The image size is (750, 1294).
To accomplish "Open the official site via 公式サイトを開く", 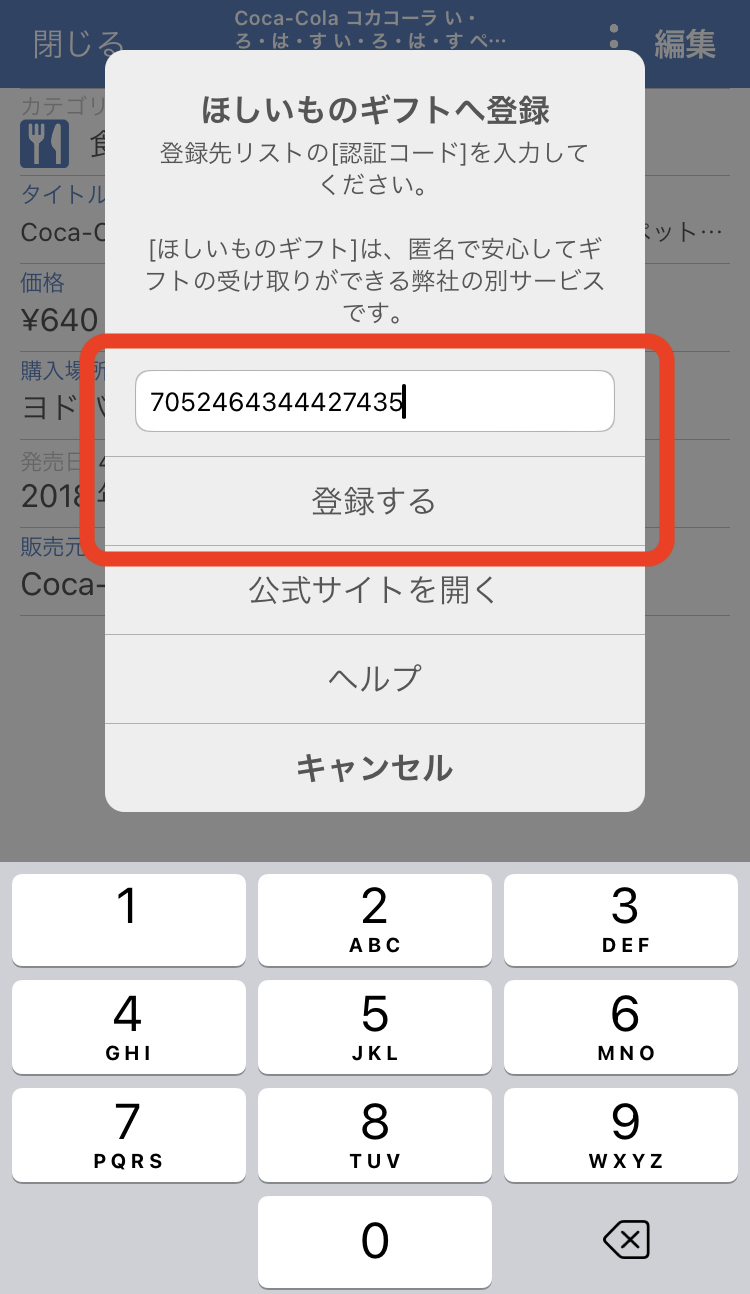I will tap(374, 590).
